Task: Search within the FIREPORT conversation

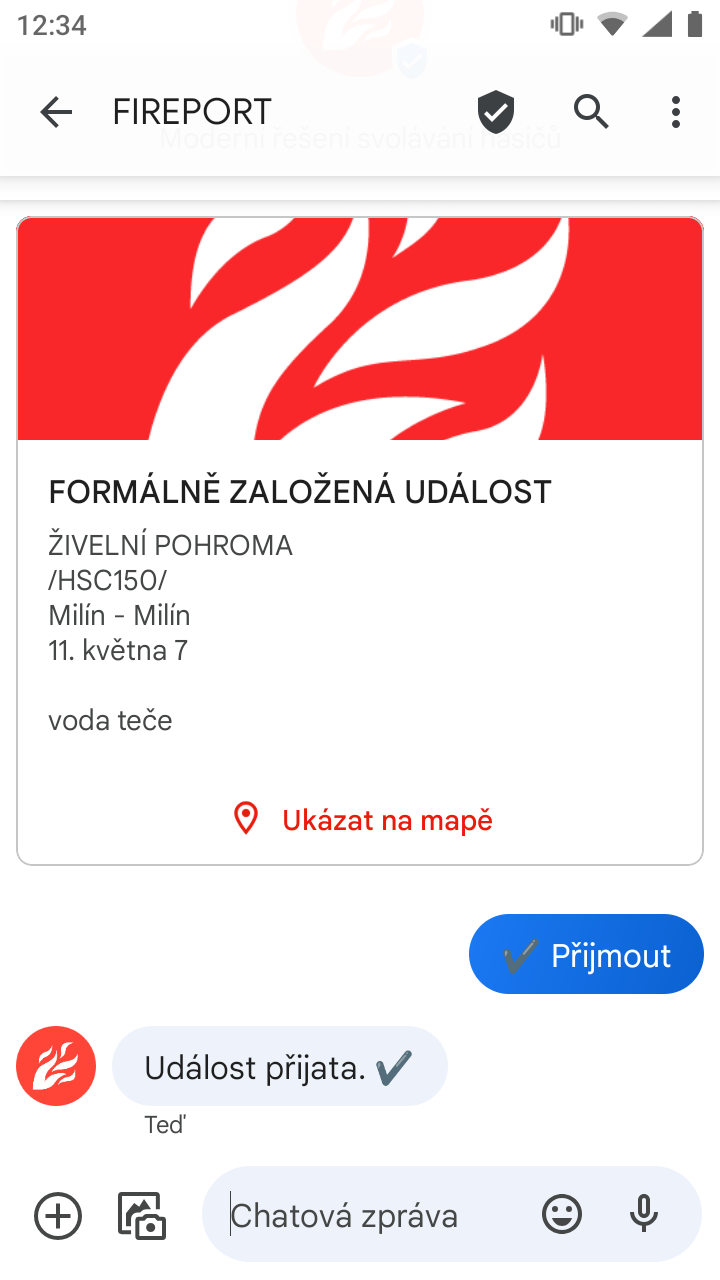Action: 591,112
